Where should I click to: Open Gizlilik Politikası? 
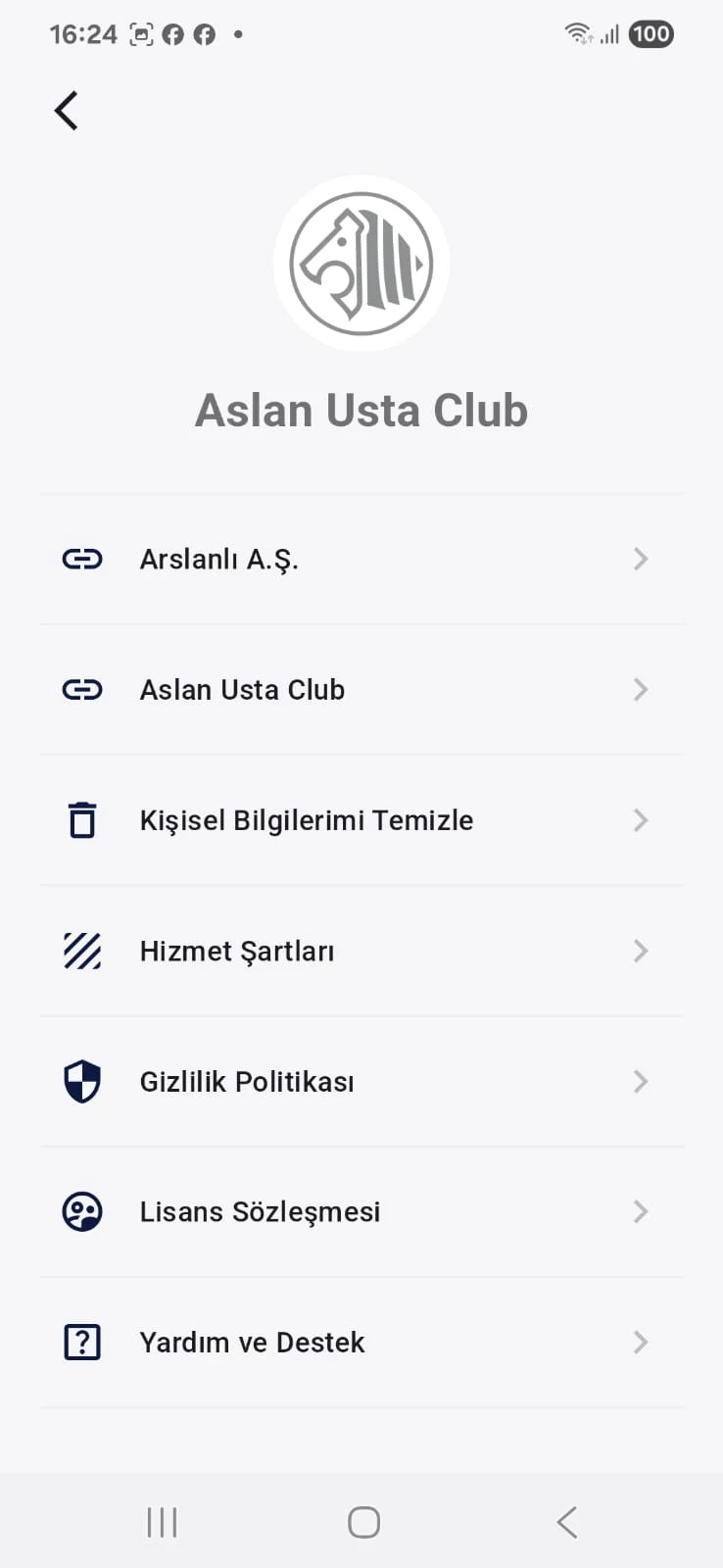point(246,1081)
